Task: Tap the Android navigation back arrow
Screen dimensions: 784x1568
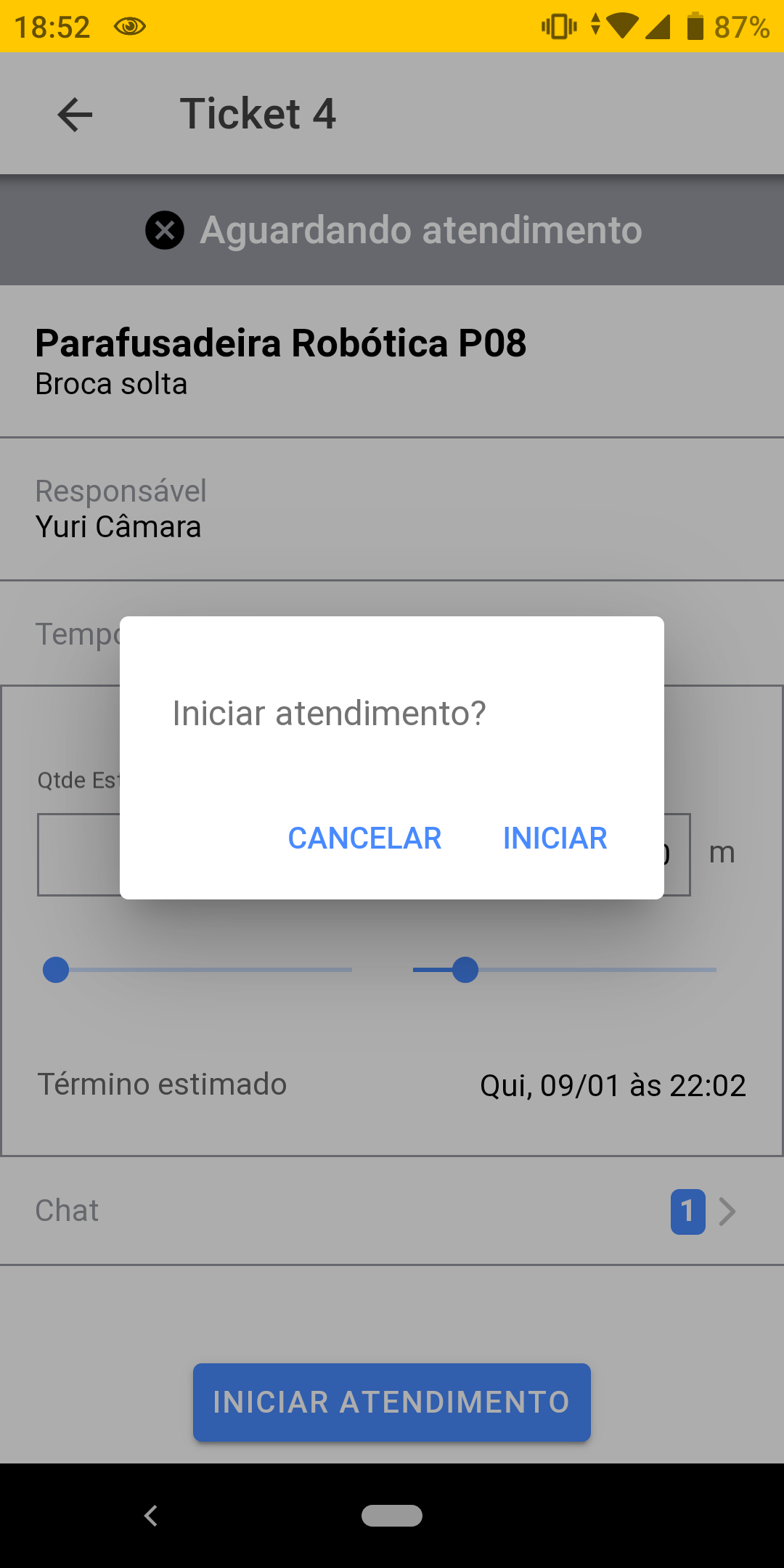Action: 150,1516
